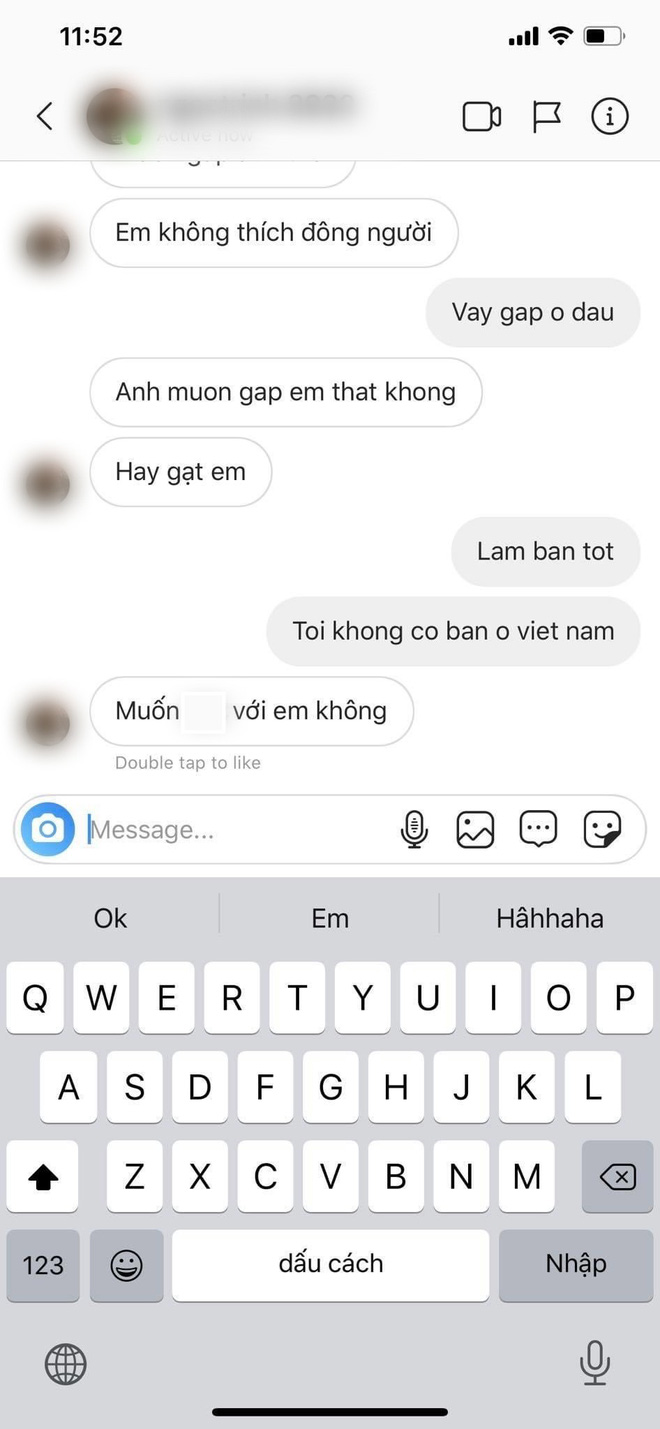Open the sticker picker

coord(601,829)
